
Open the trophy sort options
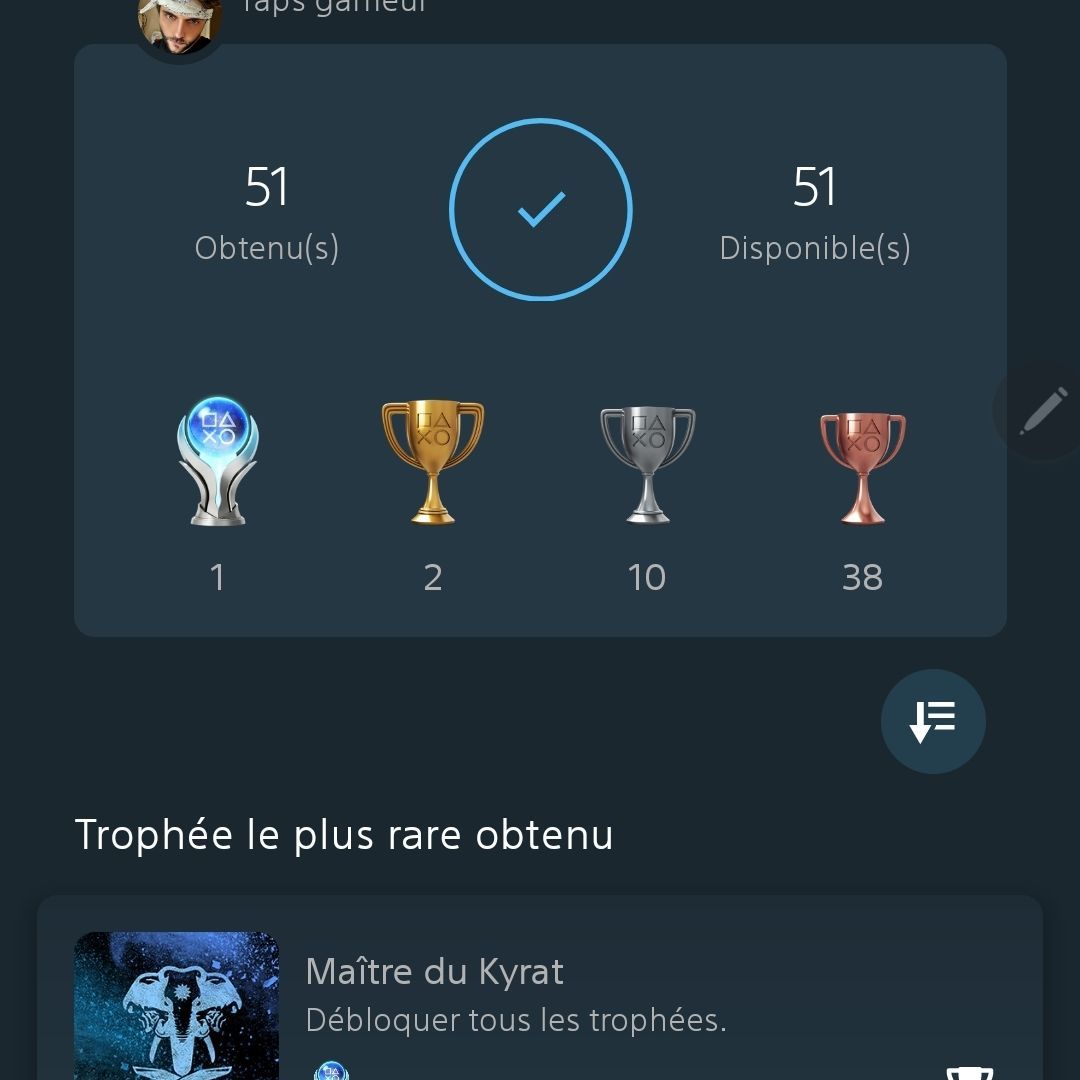coord(932,721)
